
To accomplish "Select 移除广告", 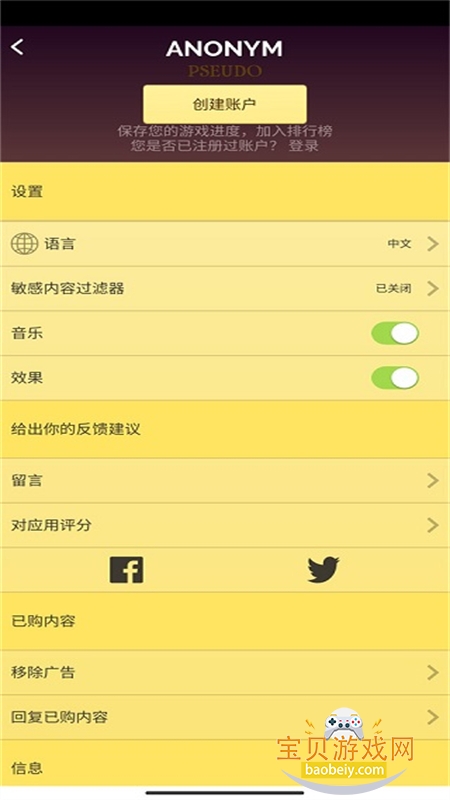I will [225, 672].
